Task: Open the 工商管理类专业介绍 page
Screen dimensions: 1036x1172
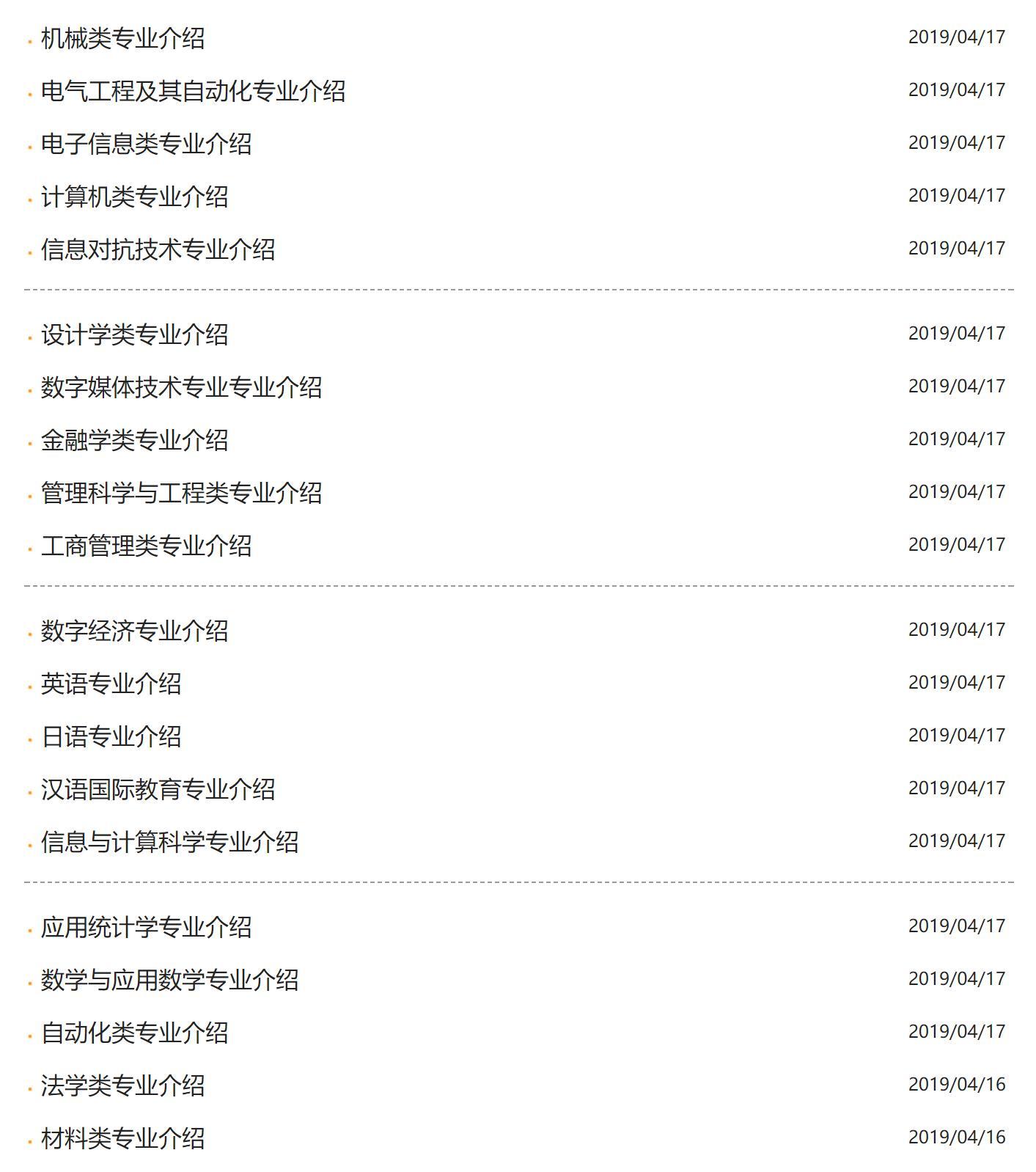Action: pos(147,543)
